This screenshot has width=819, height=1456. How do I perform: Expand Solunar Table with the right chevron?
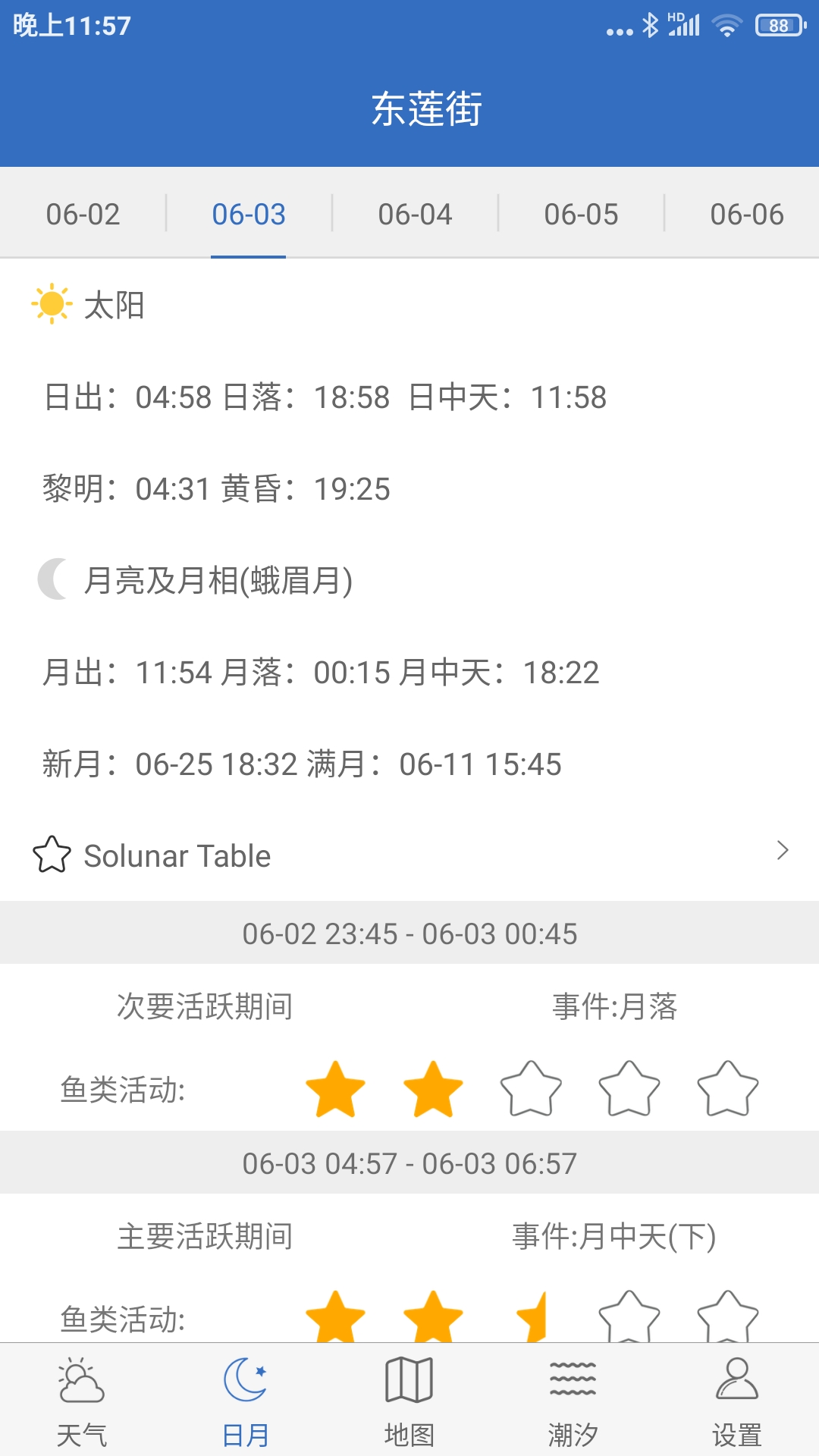pos(783,852)
